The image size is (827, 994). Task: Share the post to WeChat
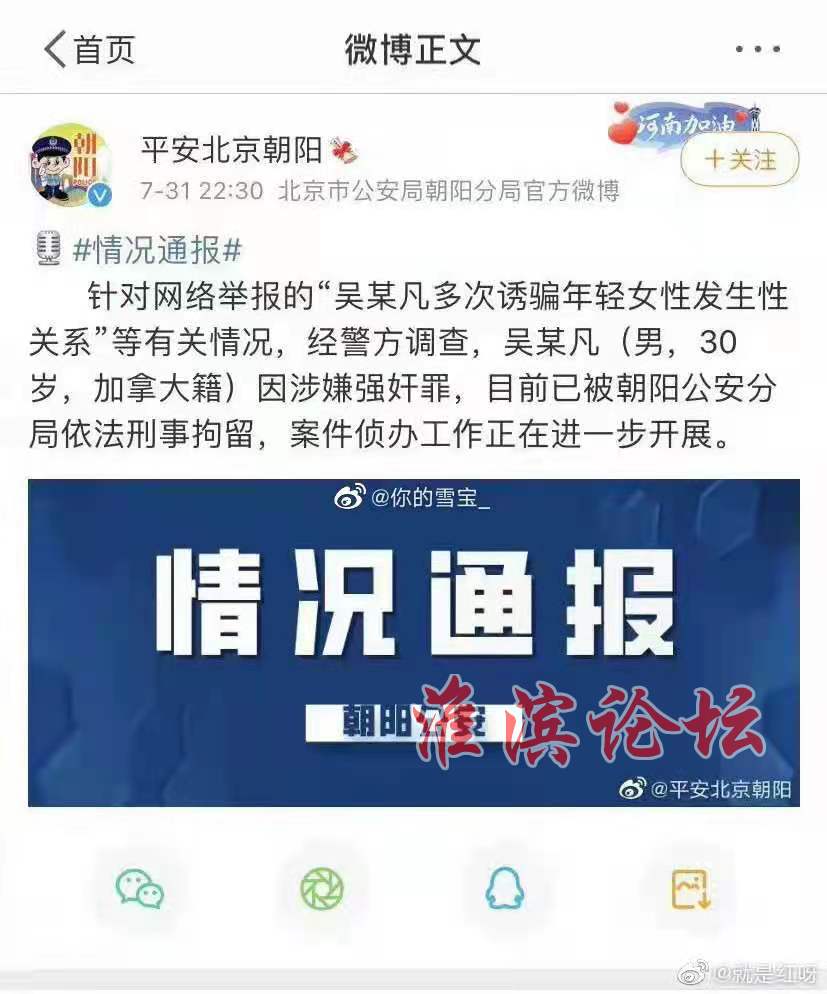point(139,888)
